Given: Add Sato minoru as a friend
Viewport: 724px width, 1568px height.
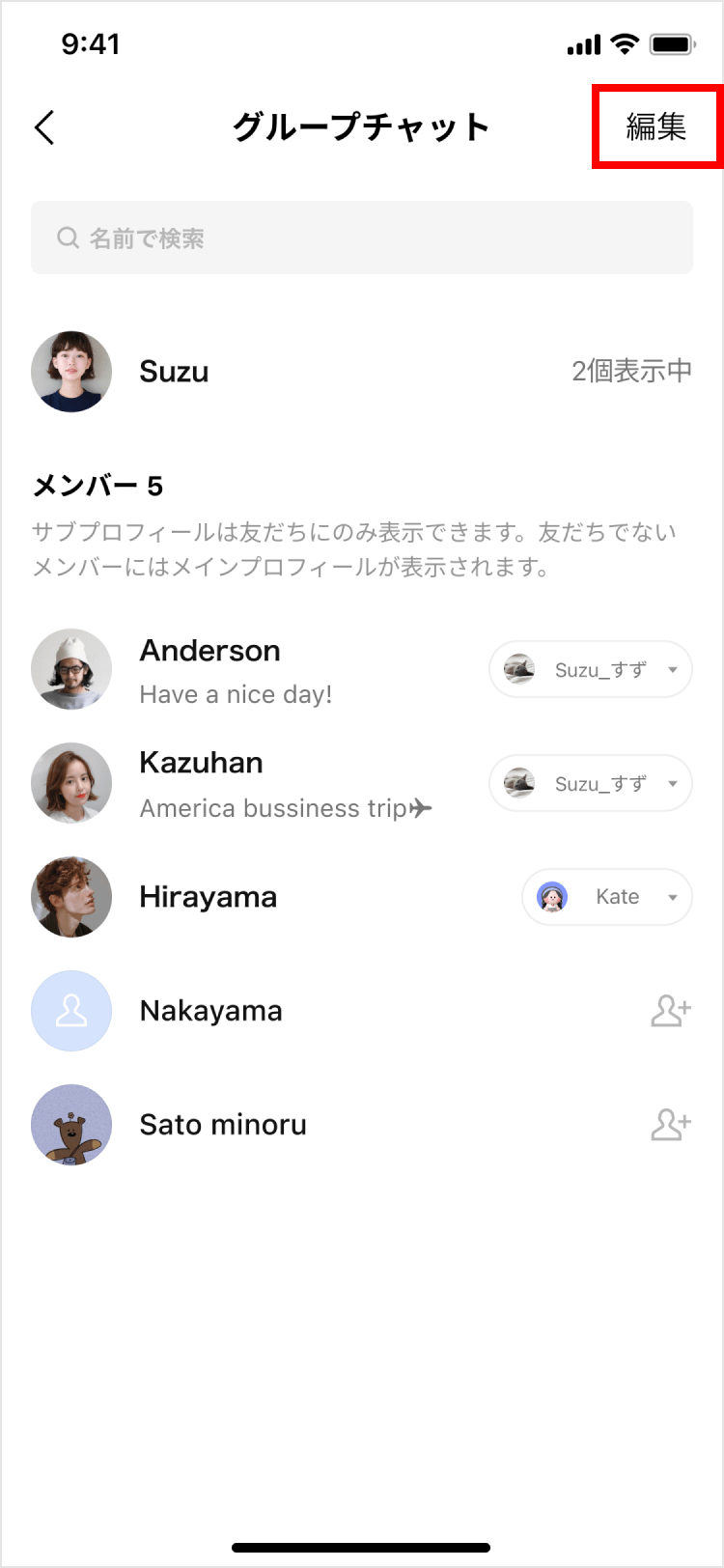Looking at the screenshot, I should (671, 1125).
